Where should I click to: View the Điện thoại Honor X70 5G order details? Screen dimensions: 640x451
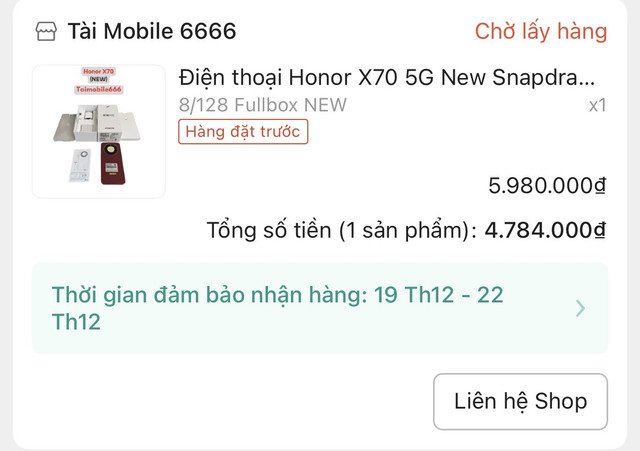point(387,77)
